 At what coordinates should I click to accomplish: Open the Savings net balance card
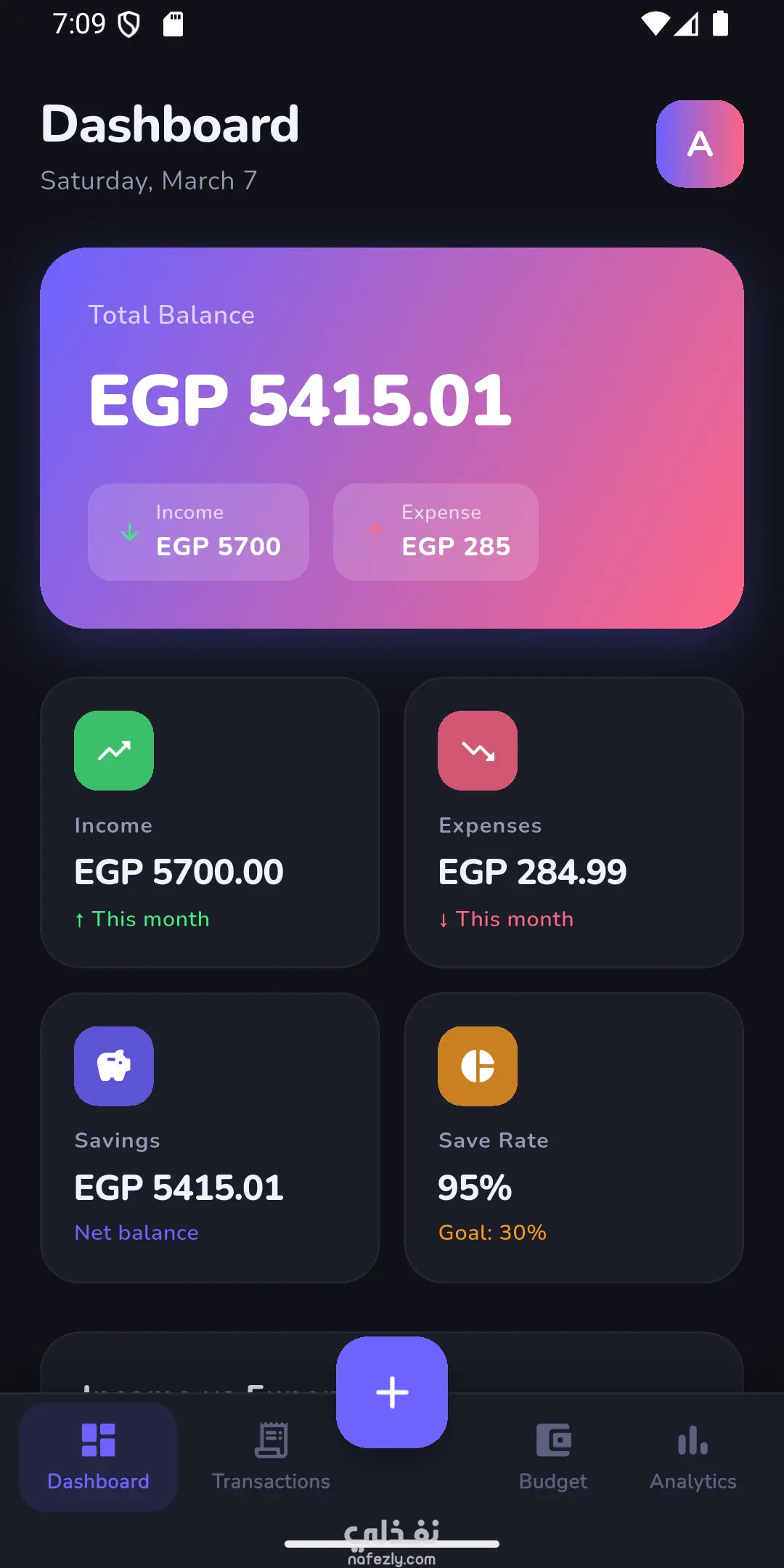click(x=210, y=1138)
